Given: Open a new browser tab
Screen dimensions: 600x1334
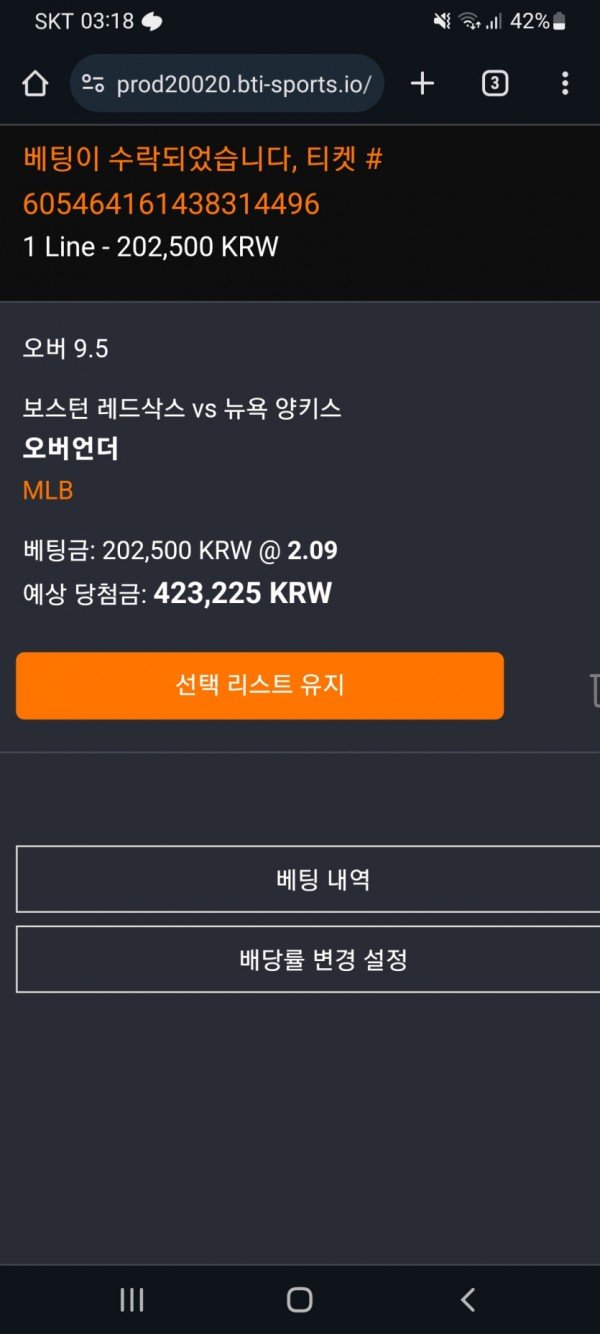Looking at the screenshot, I should [423, 84].
